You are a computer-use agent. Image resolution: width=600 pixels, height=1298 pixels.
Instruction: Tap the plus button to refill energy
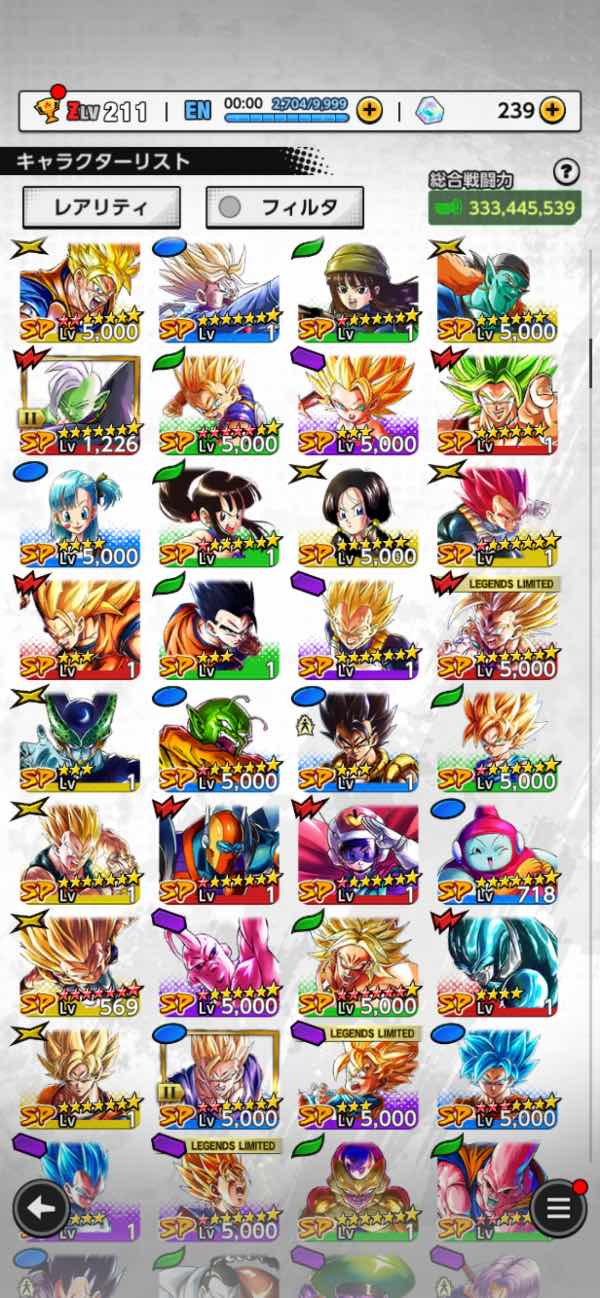click(x=369, y=111)
